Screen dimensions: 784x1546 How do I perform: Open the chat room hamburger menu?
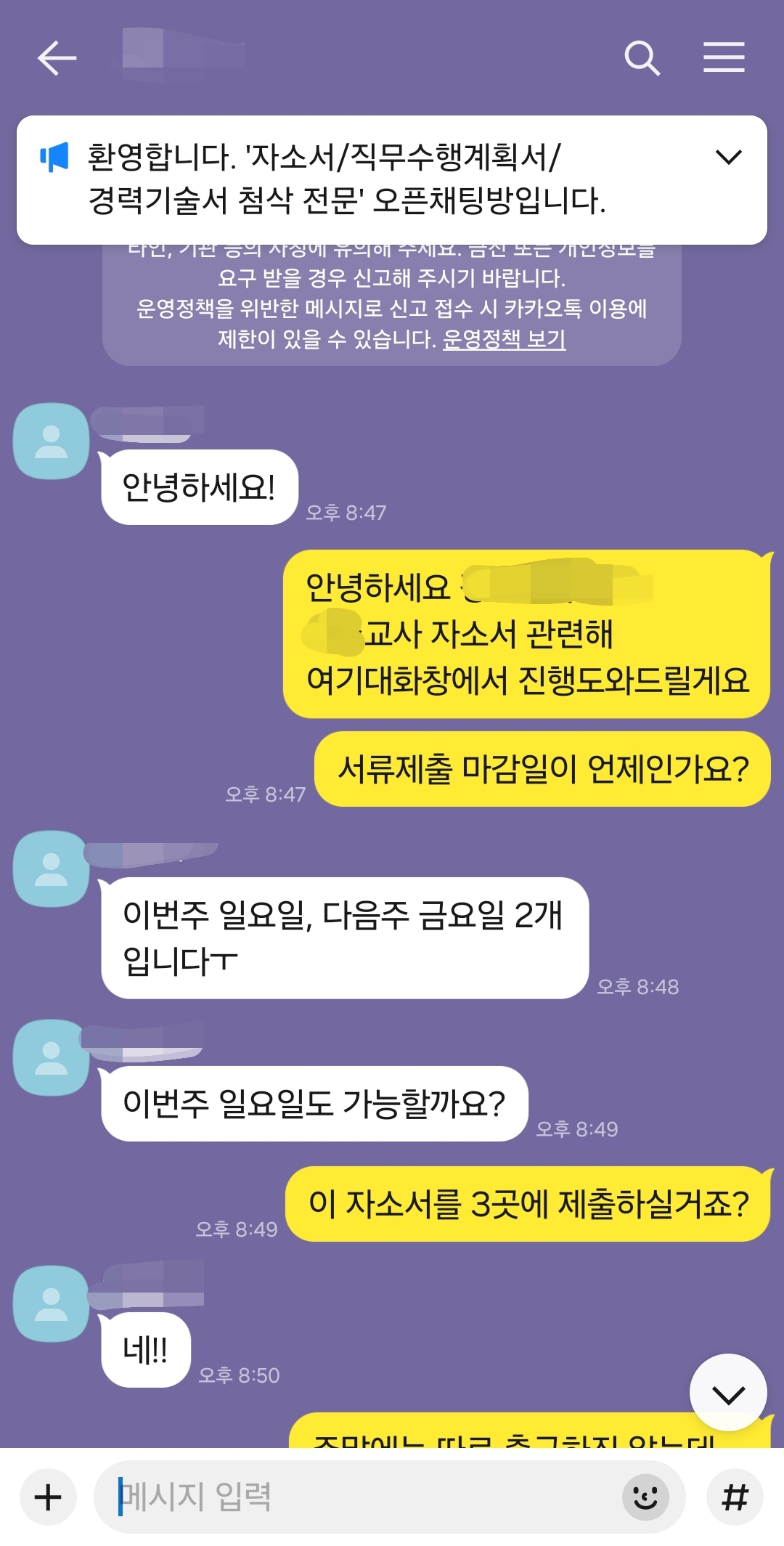click(x=724, y=57)
